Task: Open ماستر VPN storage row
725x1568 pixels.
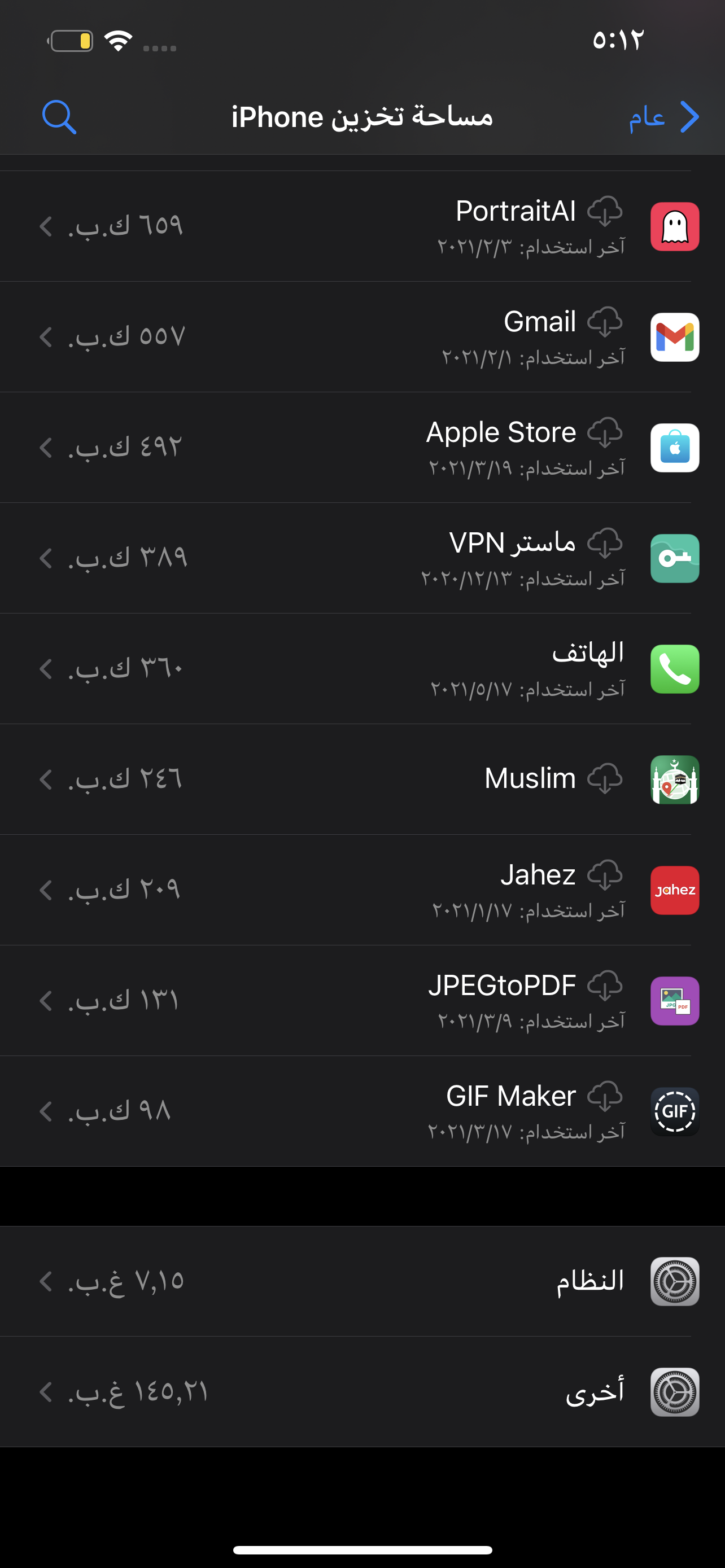Action: click(x=363, y=558)
